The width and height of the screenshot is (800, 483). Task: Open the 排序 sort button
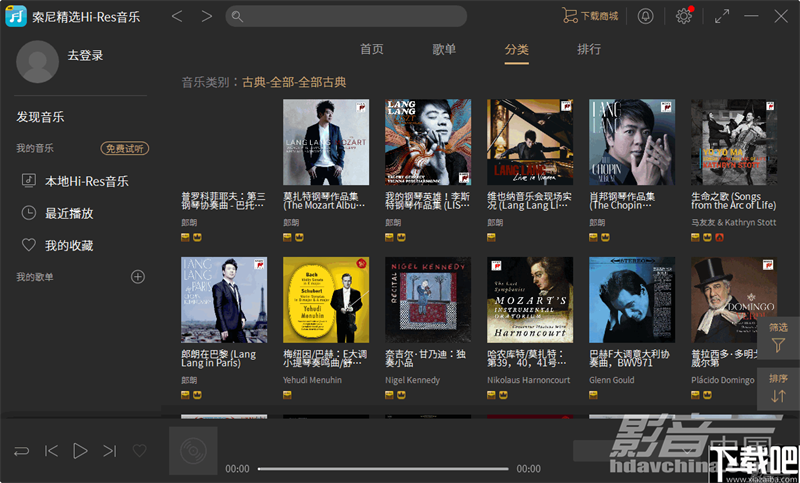pyautogui.click(x=778, y=388)
